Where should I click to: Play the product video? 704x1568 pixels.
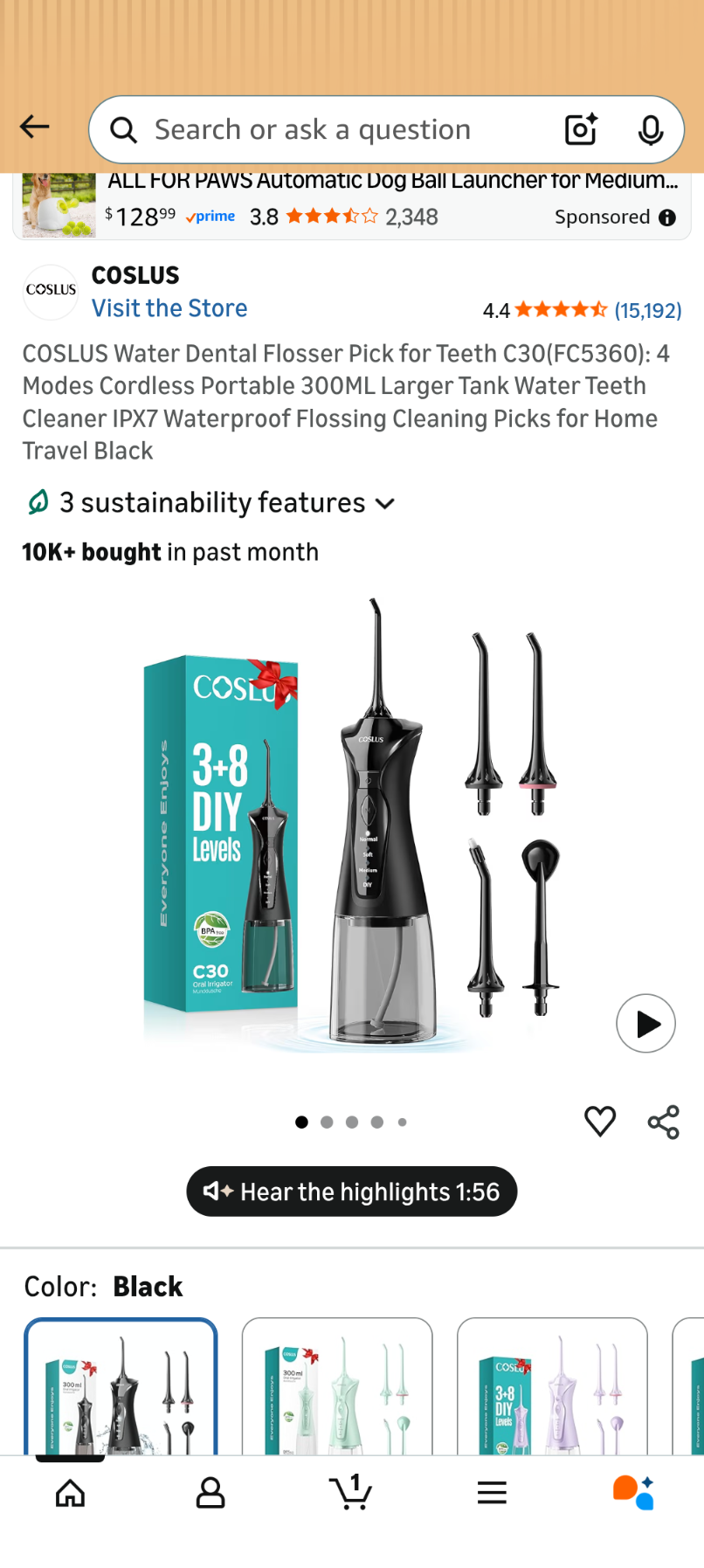pos(645,1023)
